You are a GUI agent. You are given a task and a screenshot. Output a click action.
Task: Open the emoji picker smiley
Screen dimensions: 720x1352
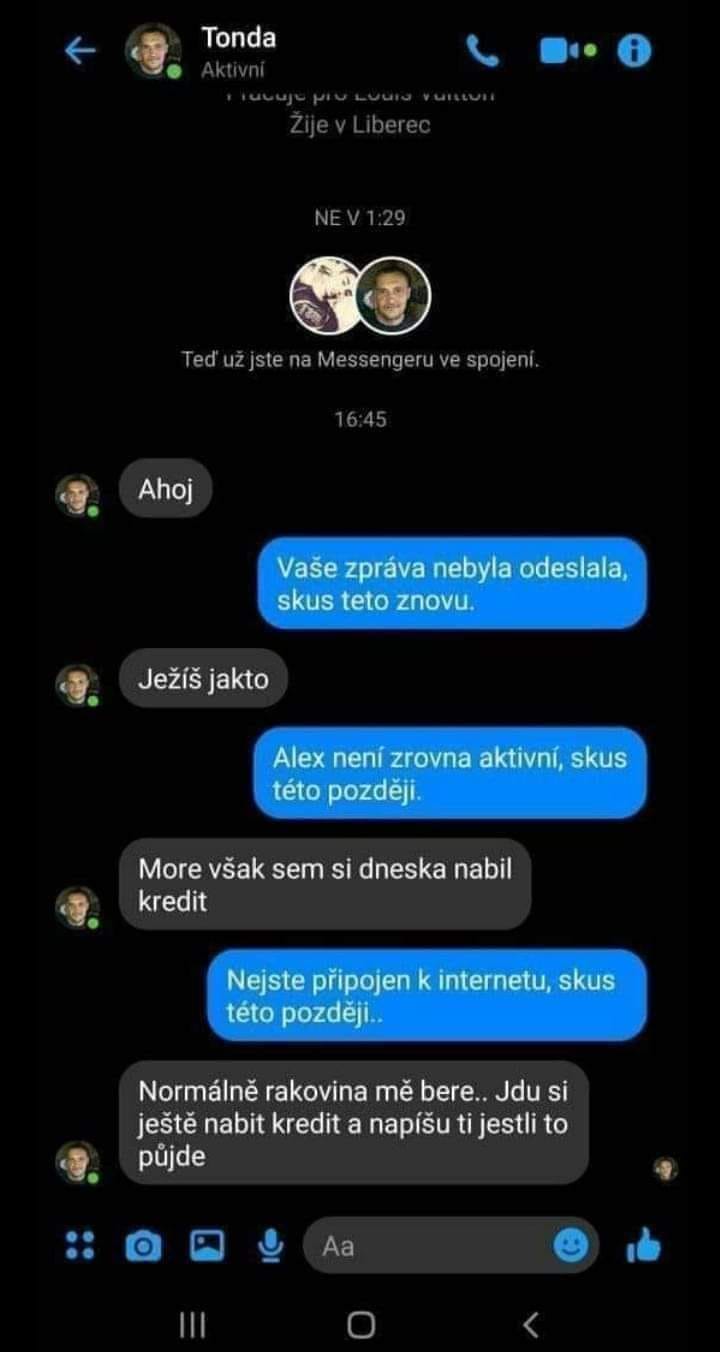coord(570,1245)
